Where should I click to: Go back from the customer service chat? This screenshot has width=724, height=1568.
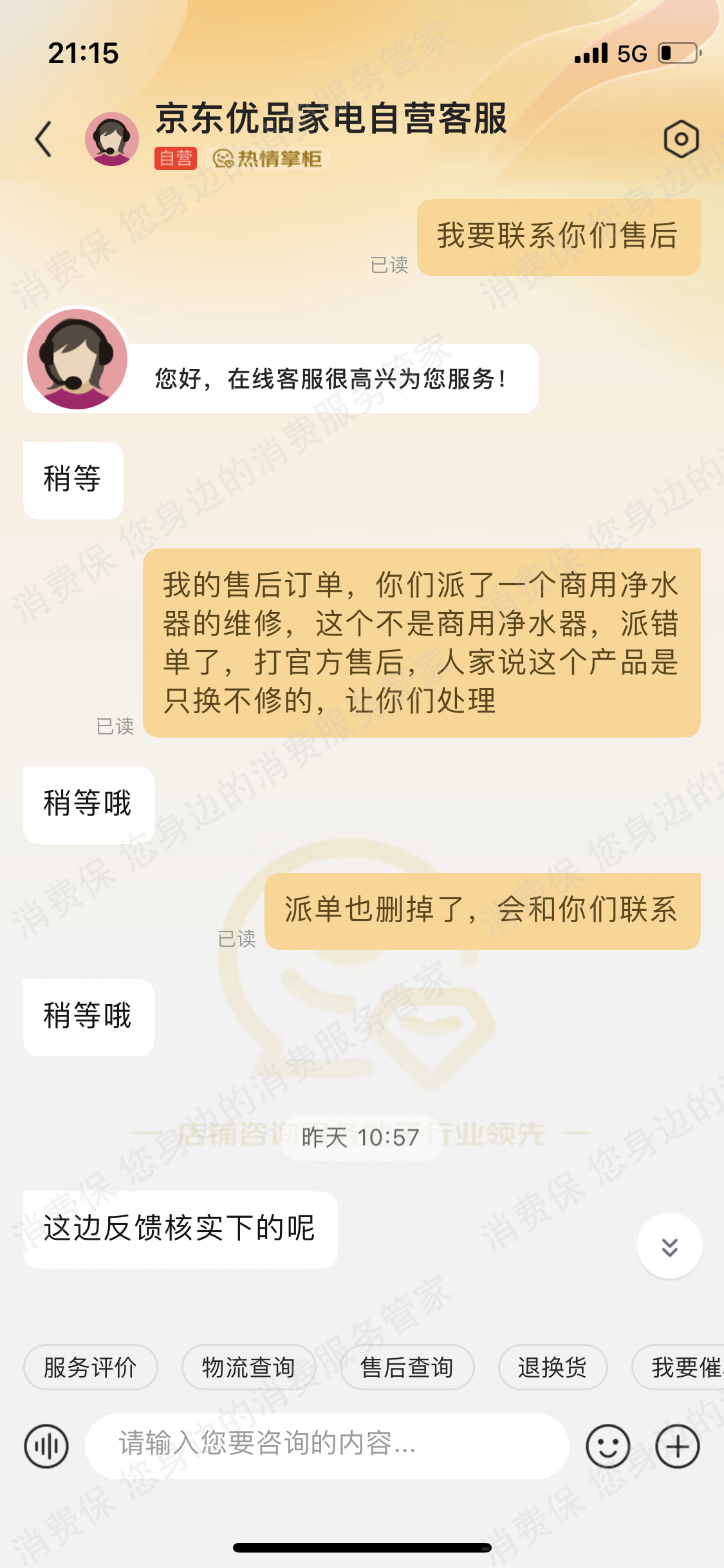click(x=43, y=139)
